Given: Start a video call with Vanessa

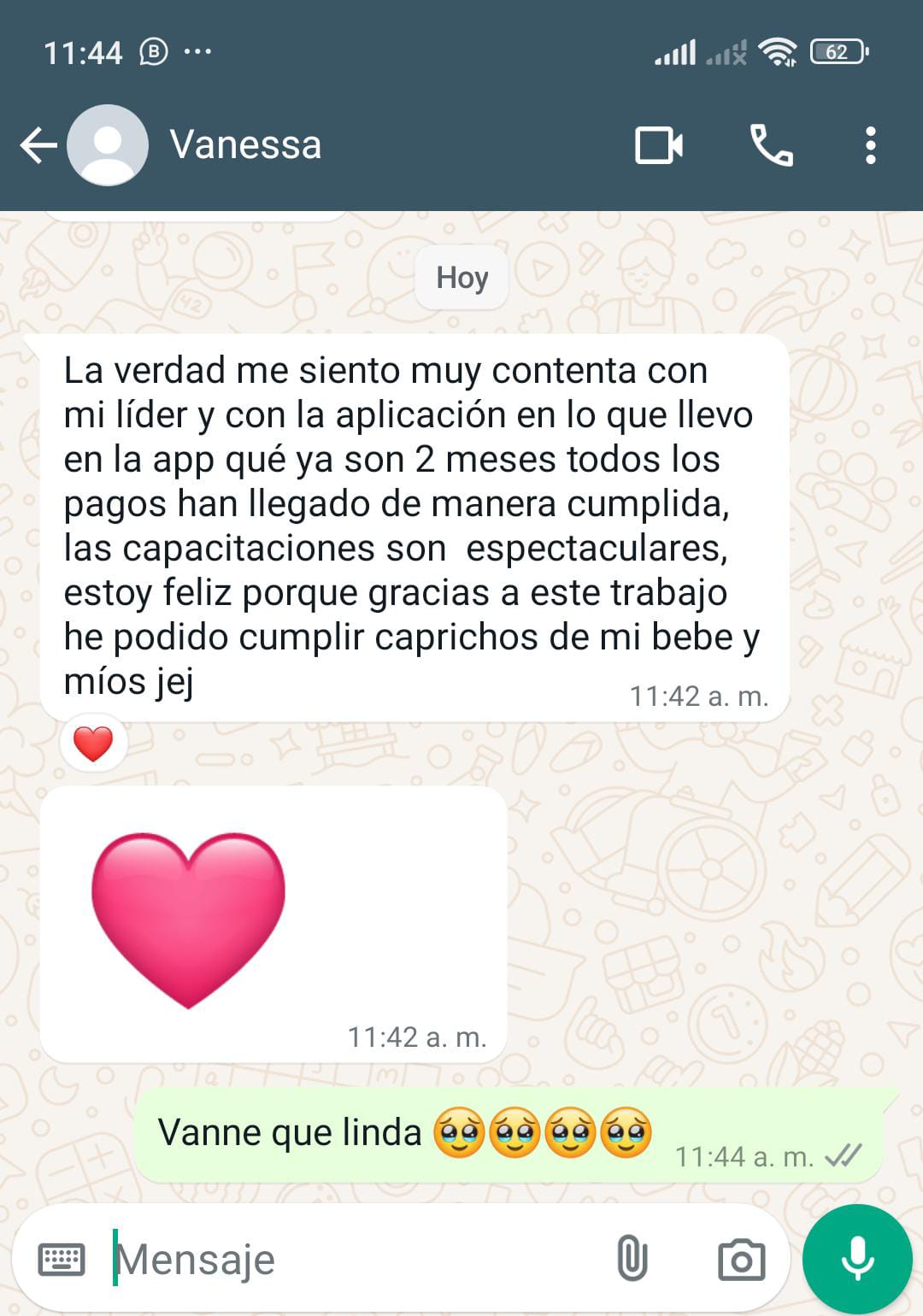Looking at the screenshot, I should pos(658,145).
